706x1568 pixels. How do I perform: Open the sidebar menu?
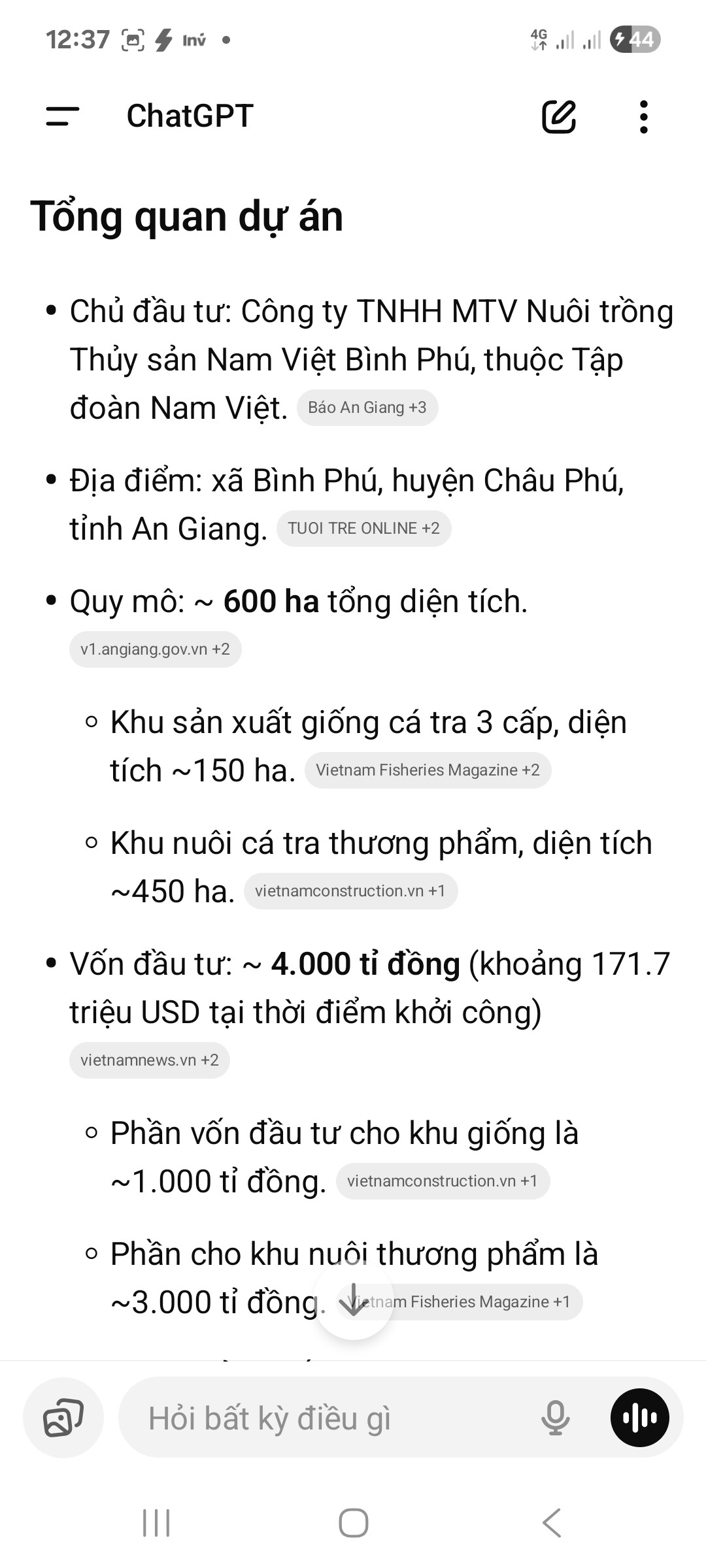pos(63,116)
